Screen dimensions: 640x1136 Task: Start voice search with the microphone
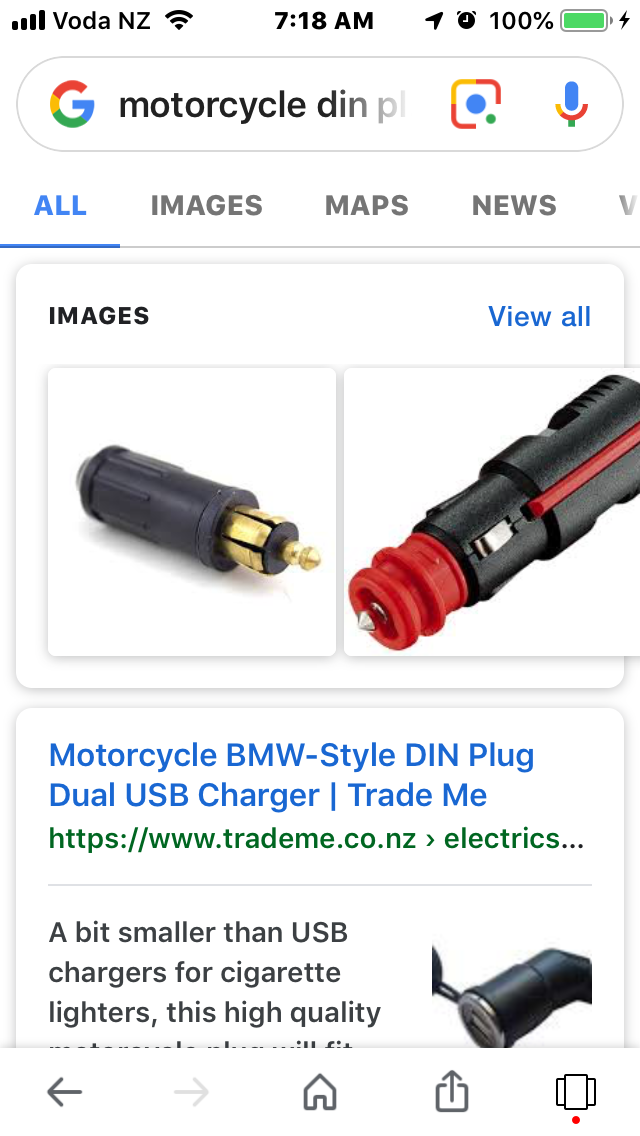coord(571,105)
